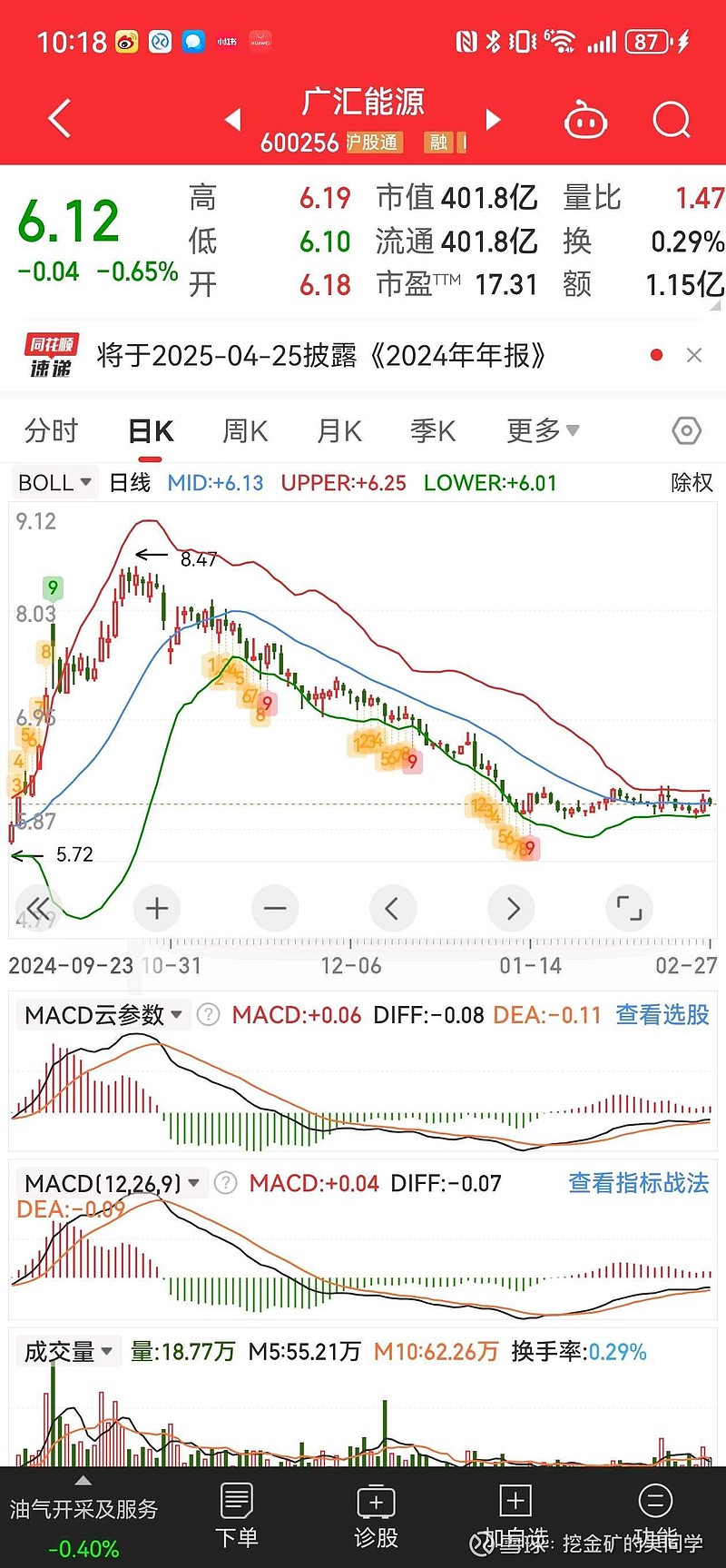Expand chart to fullscreen with corner icon
This screenshot has width=726, height=1568.
click(x=629, y=907)
